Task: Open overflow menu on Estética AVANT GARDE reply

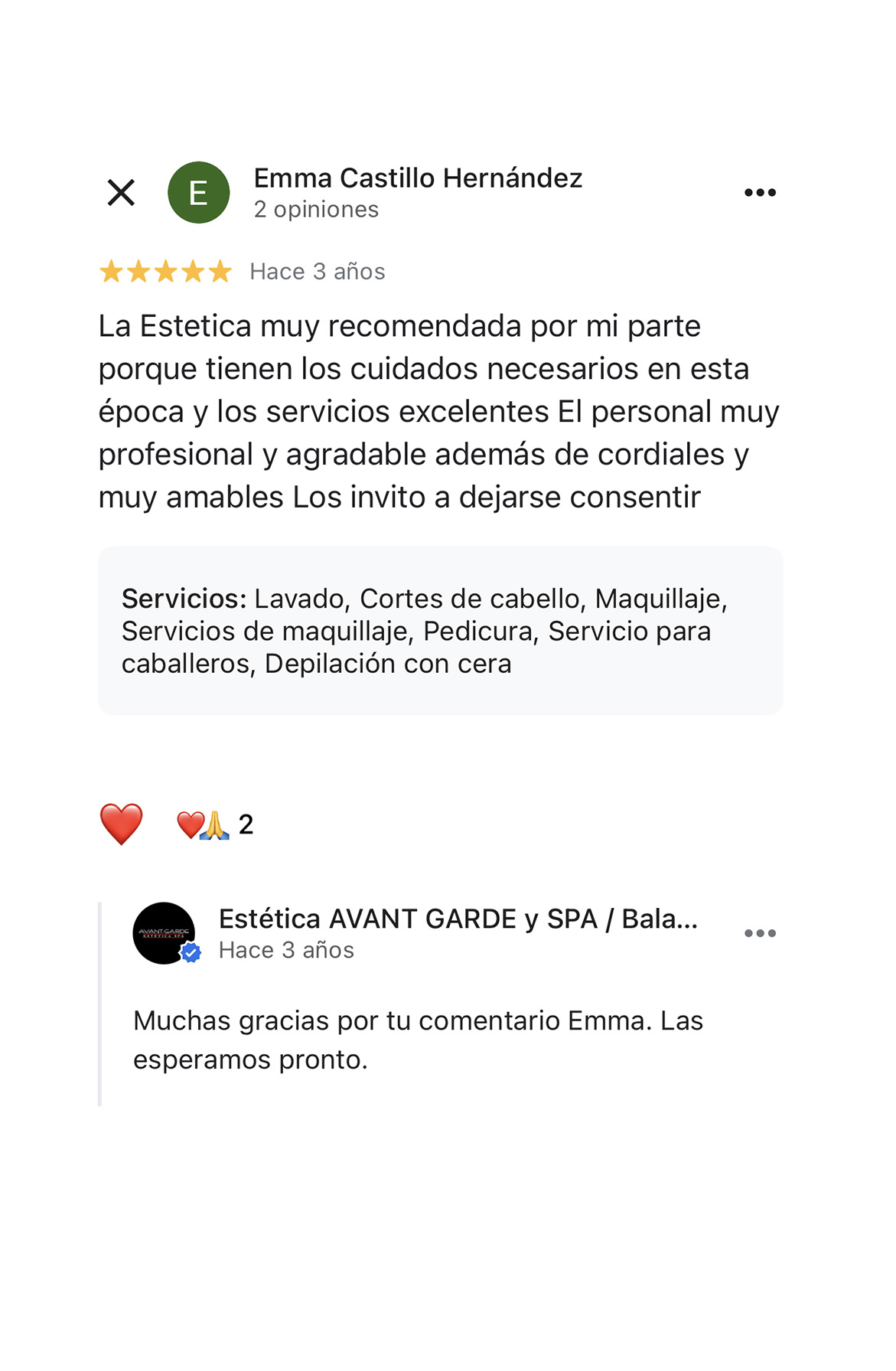Action: point(759,933)
